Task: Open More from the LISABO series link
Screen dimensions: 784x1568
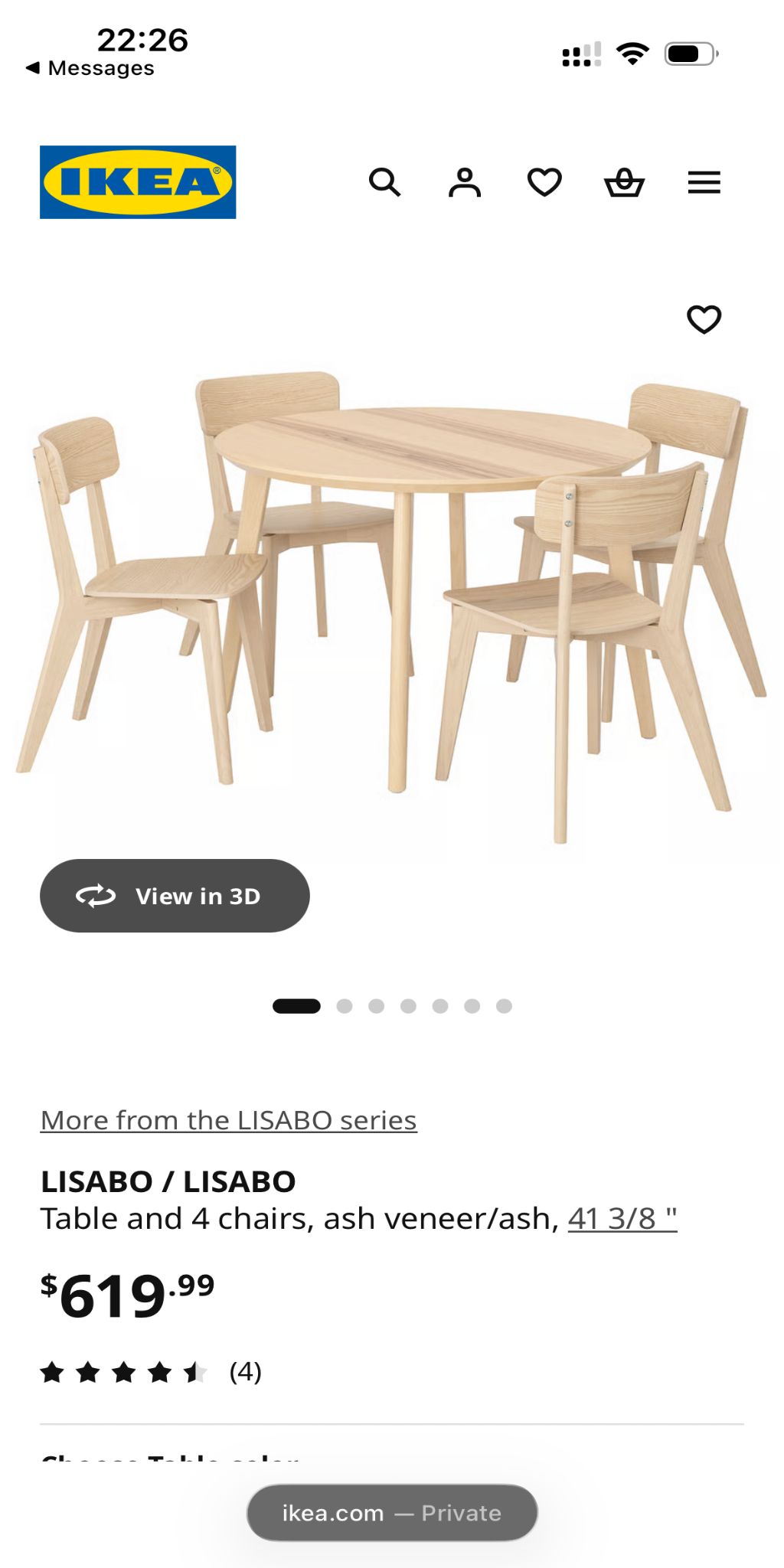Action: tap(228, 1120)
